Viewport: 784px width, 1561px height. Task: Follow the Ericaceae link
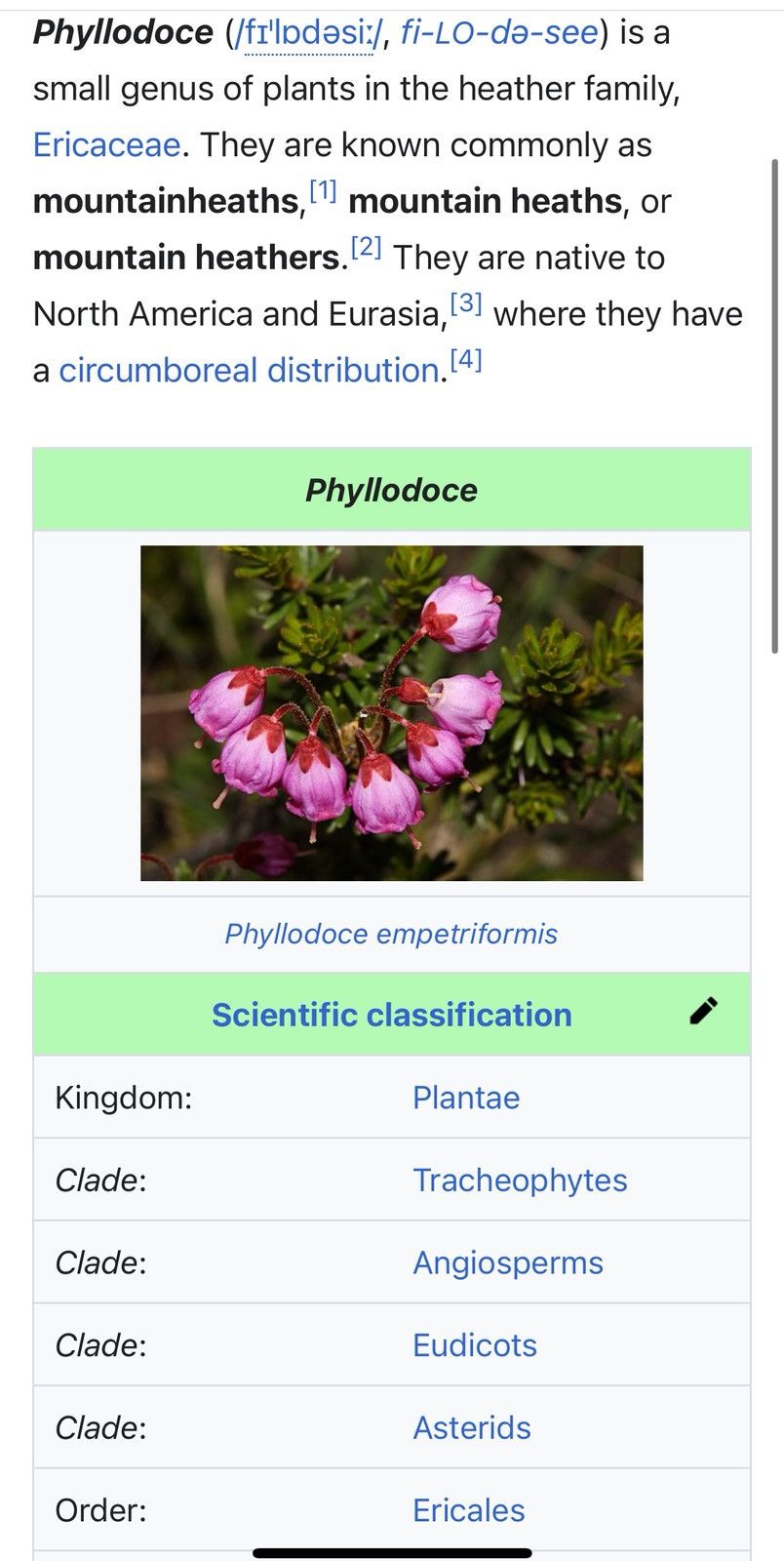pyautogui.click(x=106, y=145)
